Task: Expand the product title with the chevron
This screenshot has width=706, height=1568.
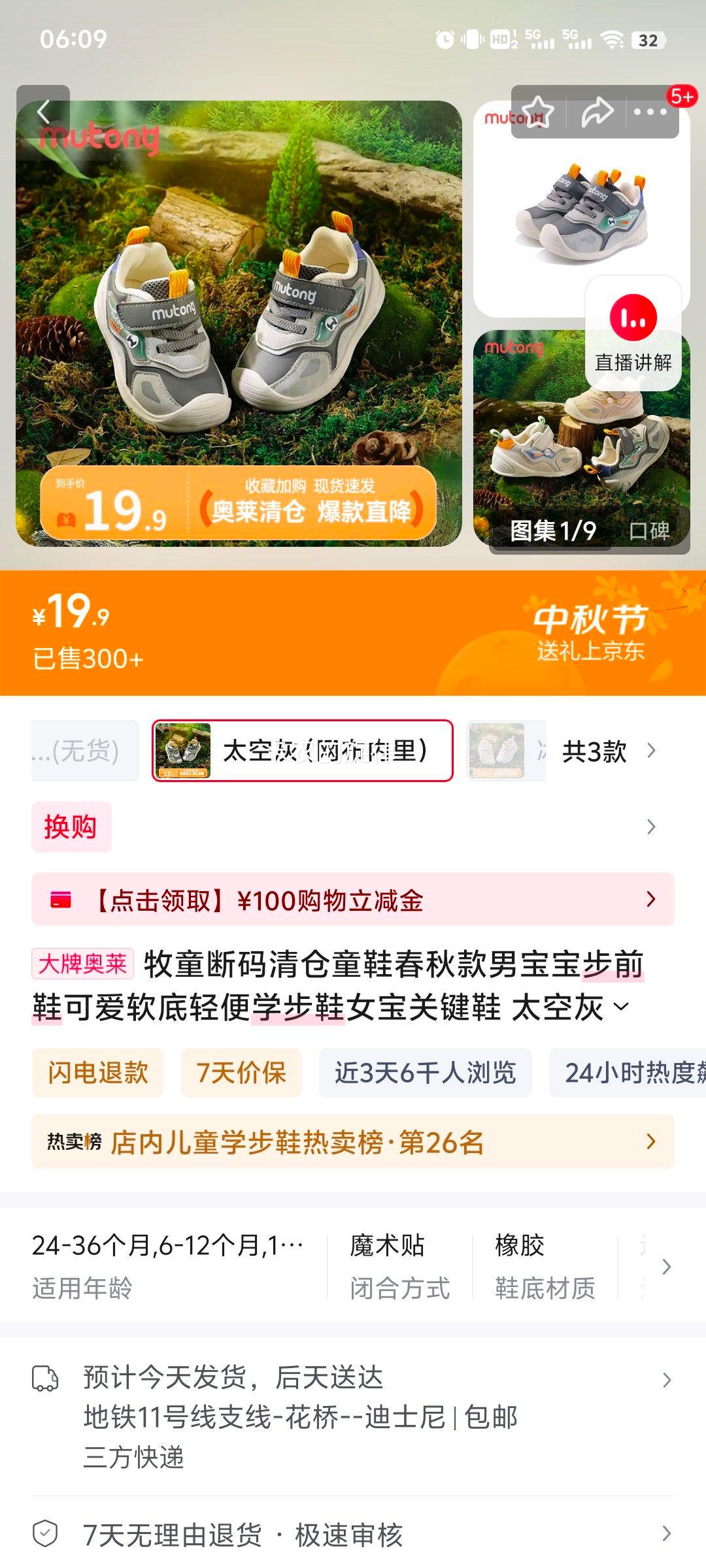Action: coord(622,1007)
